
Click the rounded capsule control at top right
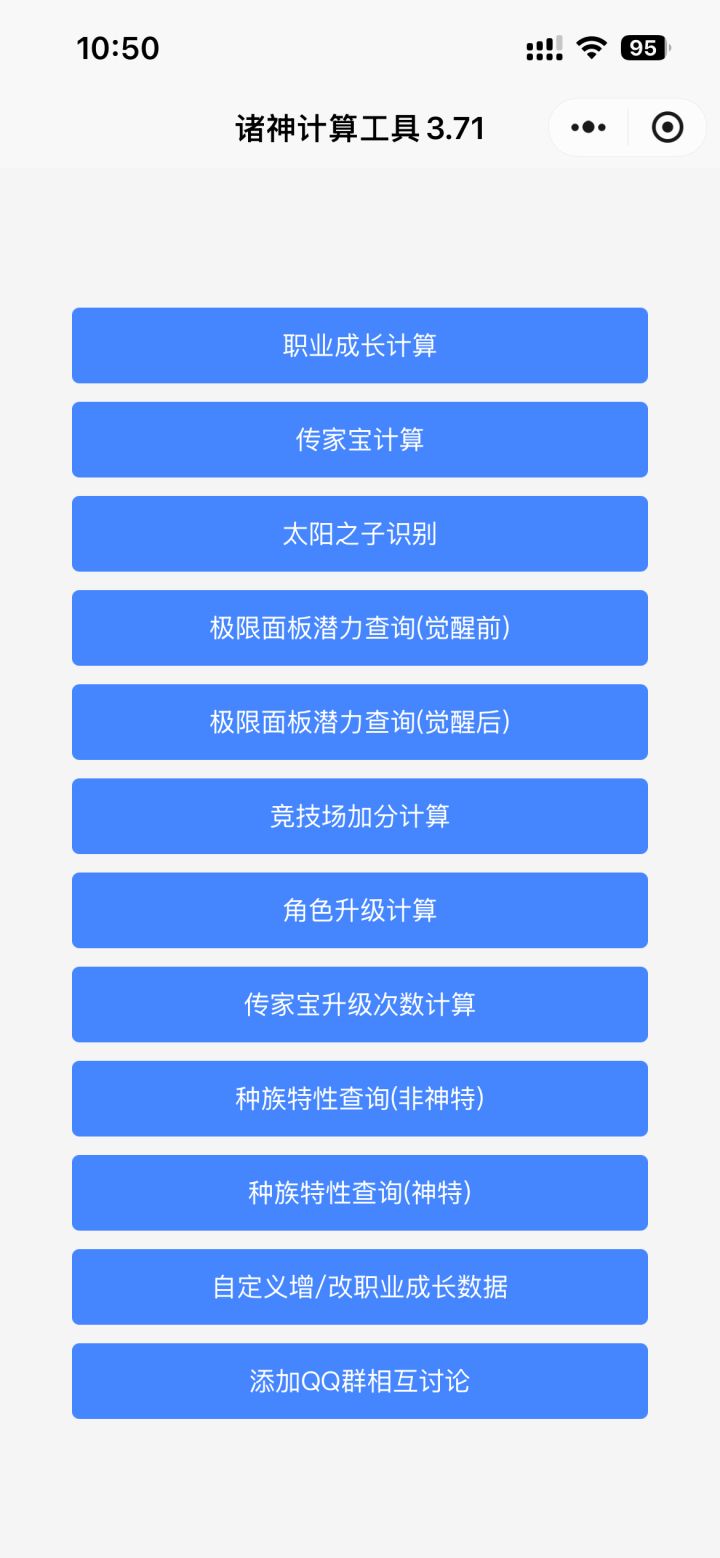click(627, 127)
